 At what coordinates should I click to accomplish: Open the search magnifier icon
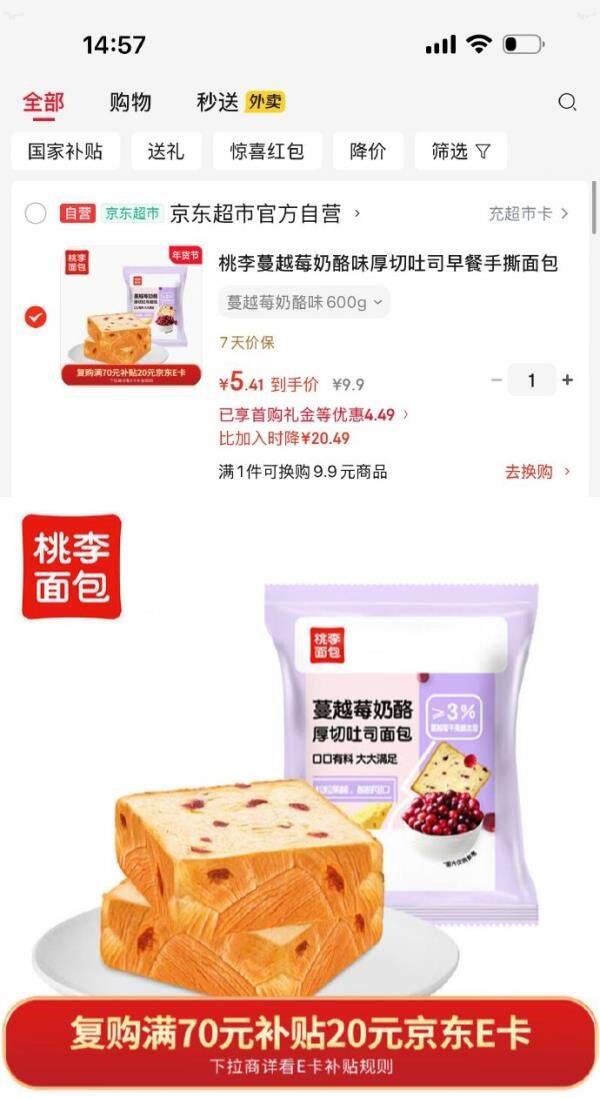(566, 102)
